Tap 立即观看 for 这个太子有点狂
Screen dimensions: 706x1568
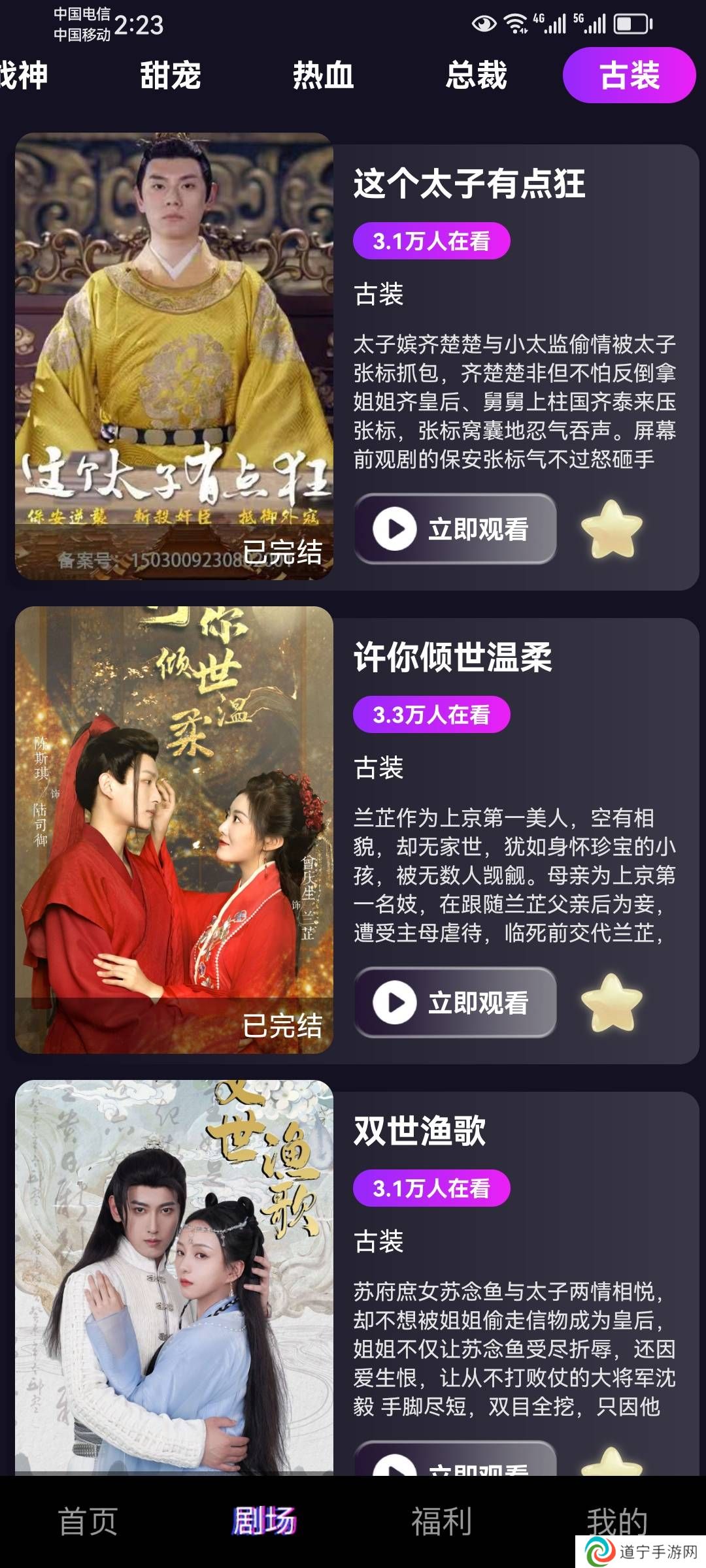[x=456, y=529]
